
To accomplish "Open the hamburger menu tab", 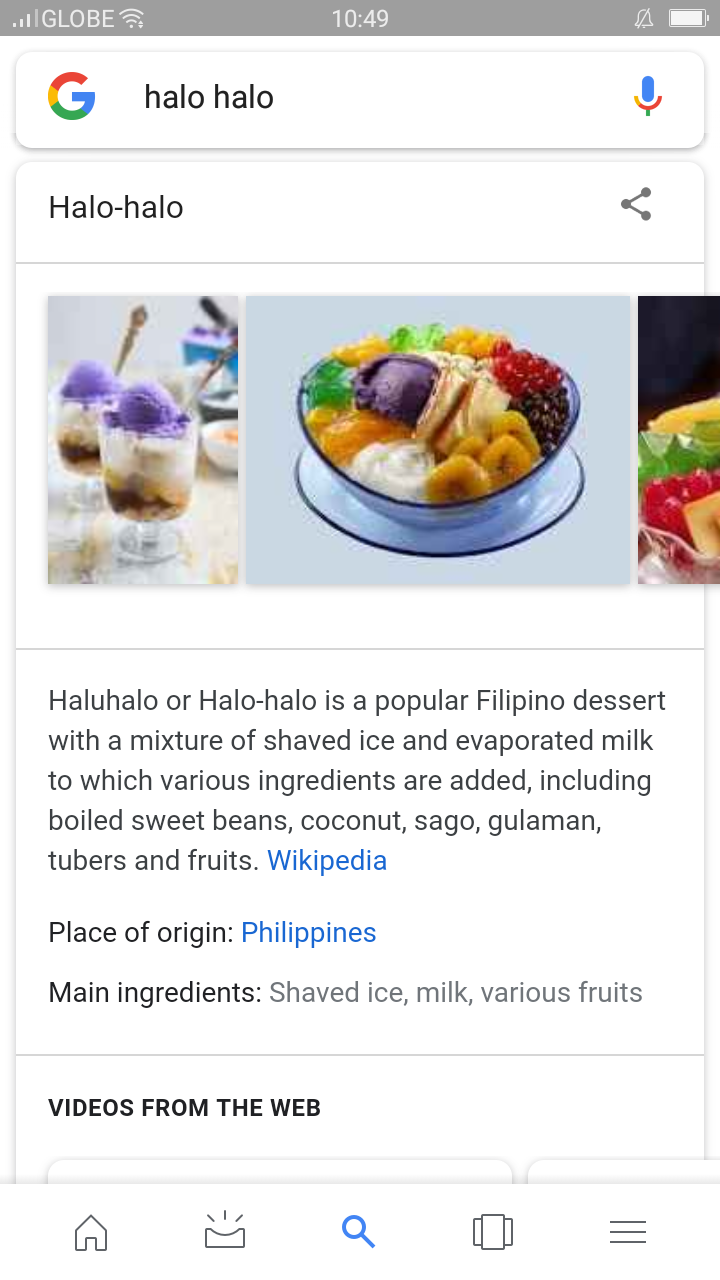I will click(x=628, y=1232).
